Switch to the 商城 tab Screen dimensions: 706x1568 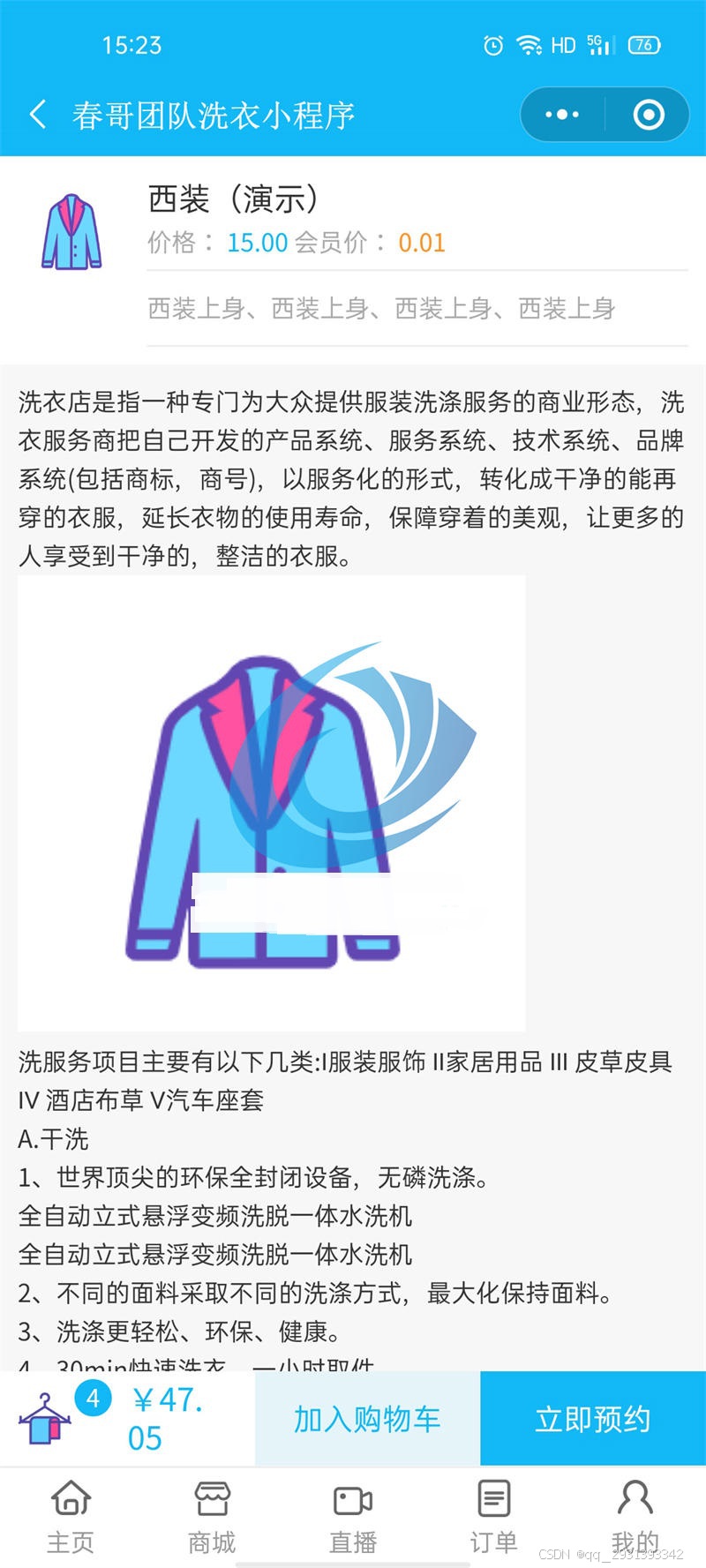pos(212,1516)
